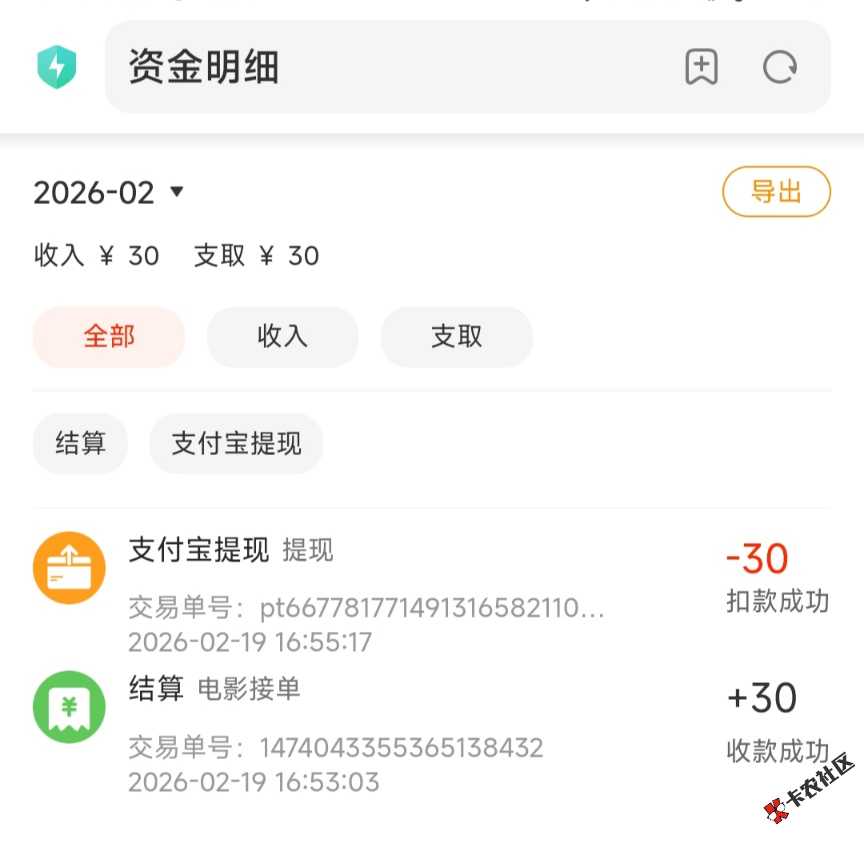Refresh the current page
This screenshot has width=864, height=843.
(779, 67)
